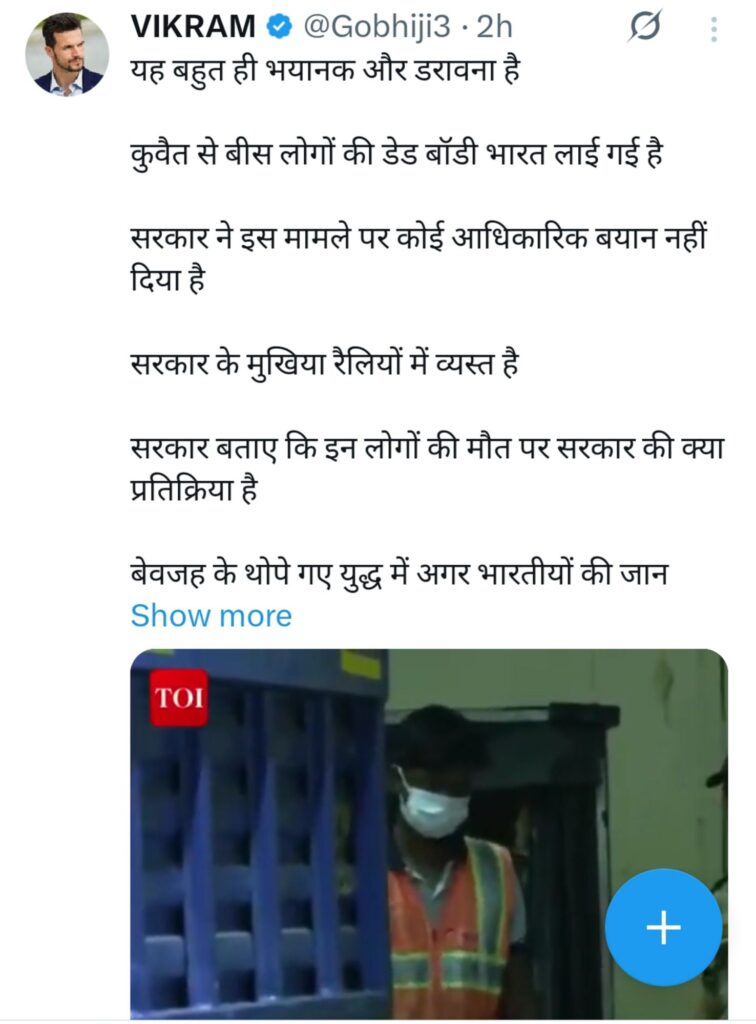Open the Grok icon on the tweet
This screenshot has height=1024, width=756.
(x=645, y=28)
